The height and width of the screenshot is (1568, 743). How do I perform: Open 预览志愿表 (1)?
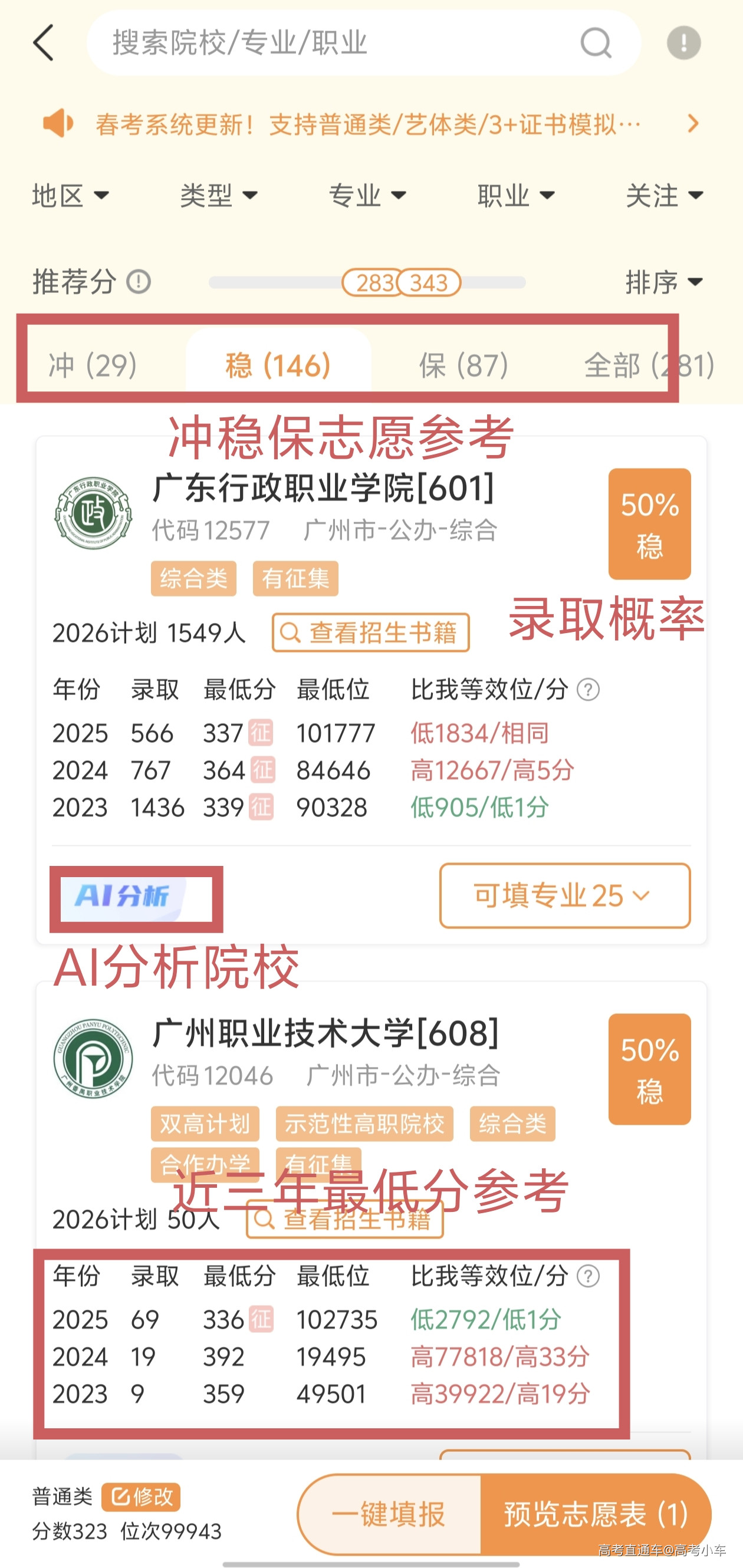[x=595, y=1514]
